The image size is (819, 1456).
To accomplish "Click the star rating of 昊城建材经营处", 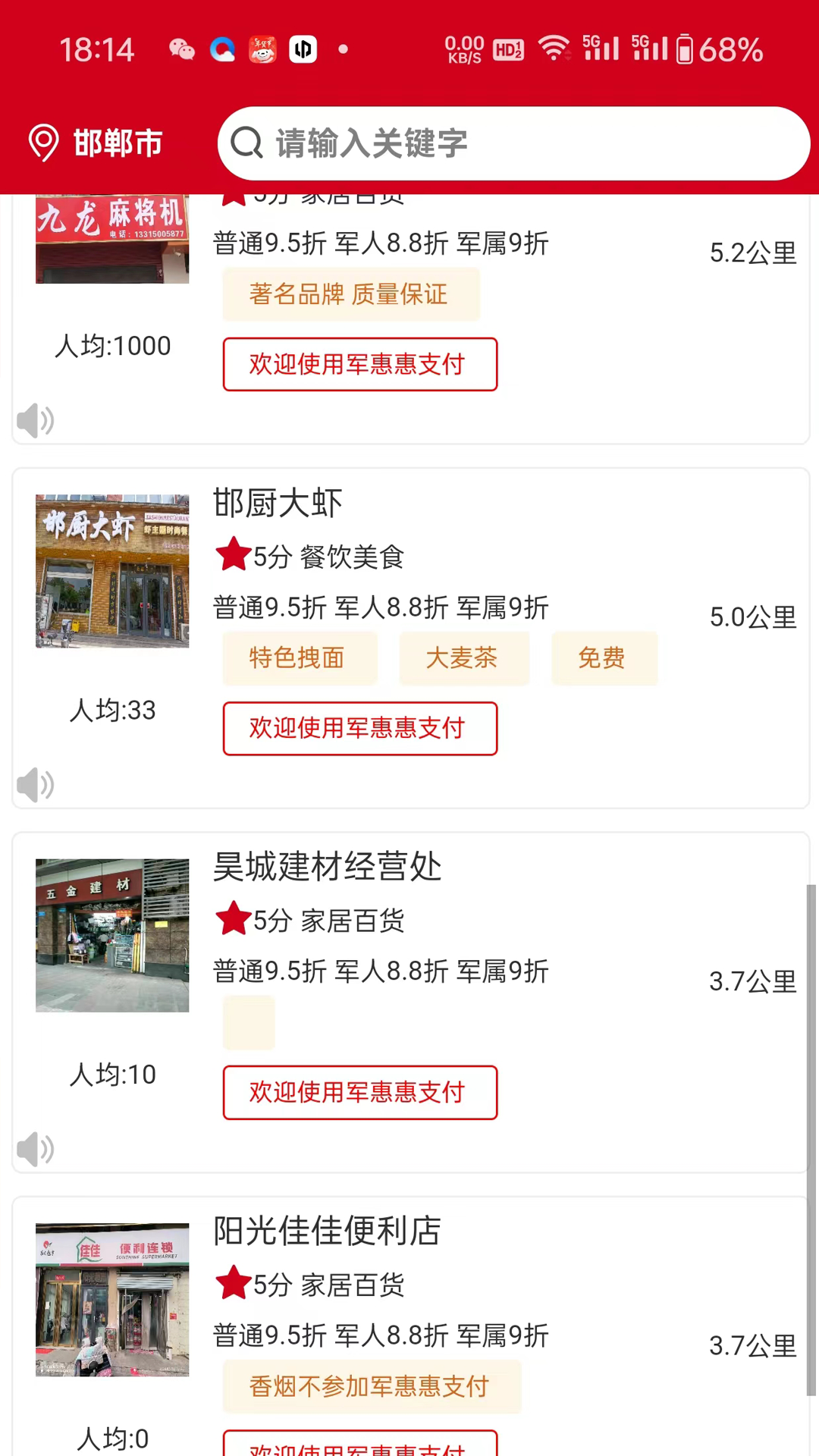I will tap(234, 918).
